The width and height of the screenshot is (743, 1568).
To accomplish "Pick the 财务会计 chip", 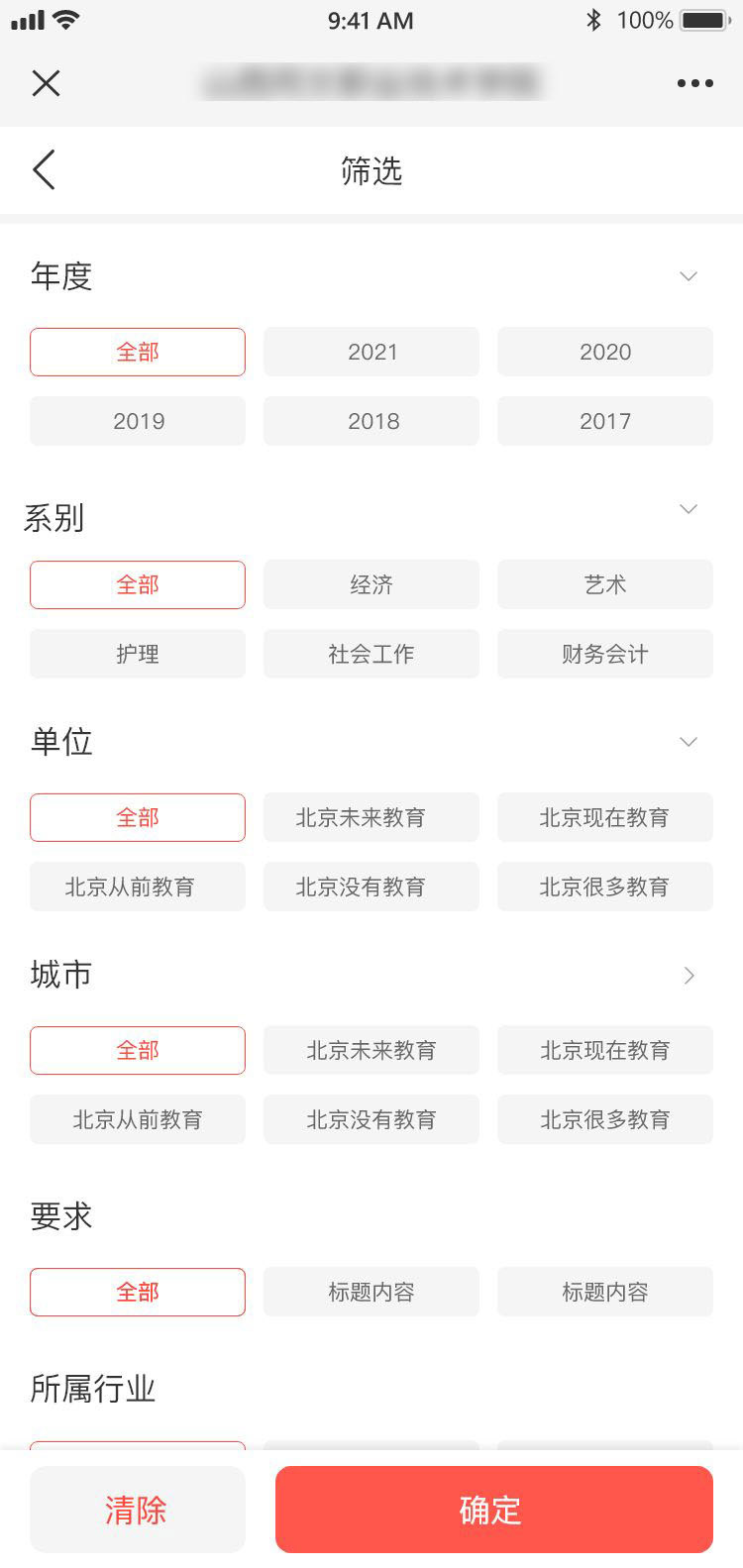I will click(605, 654).
